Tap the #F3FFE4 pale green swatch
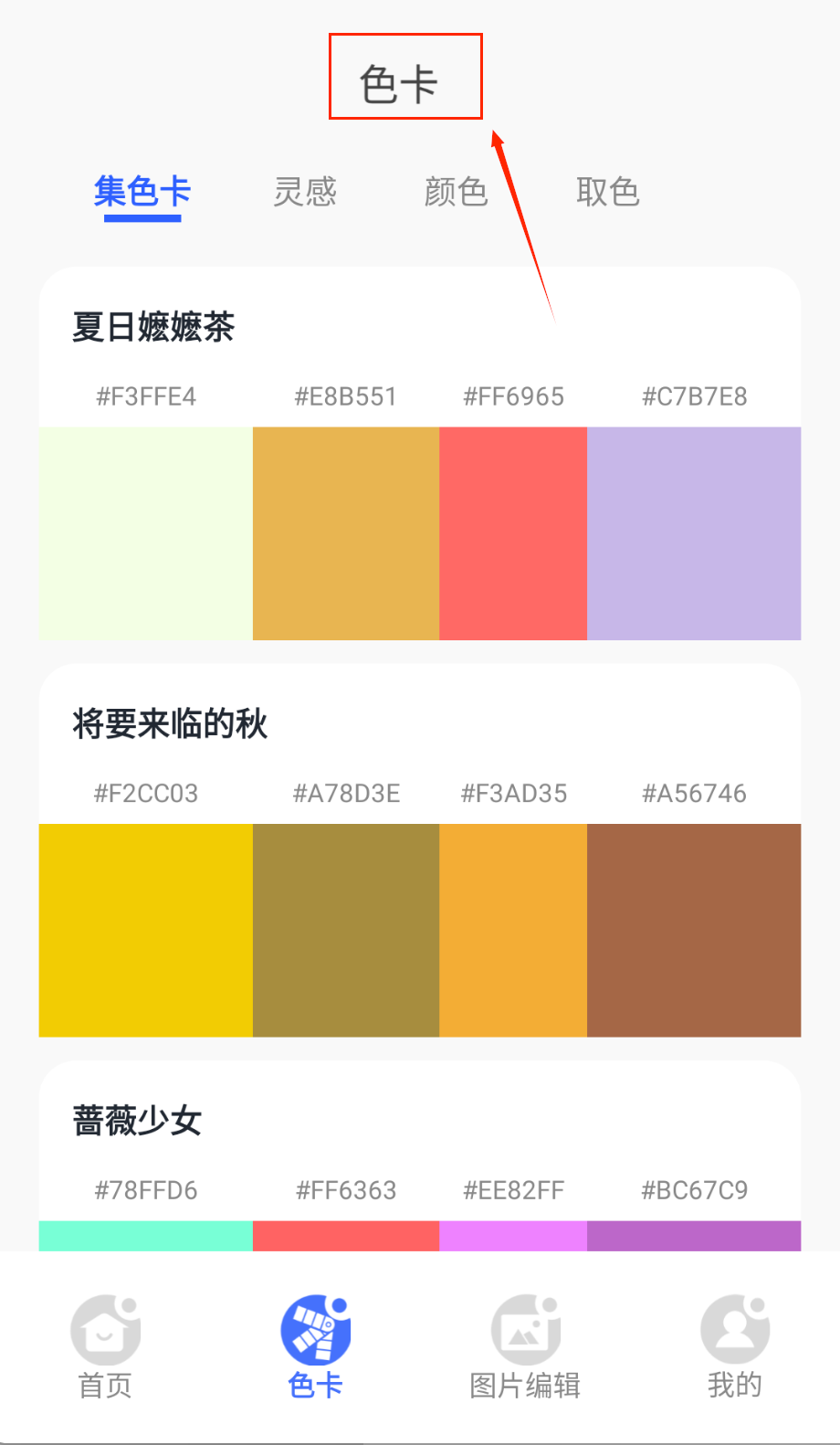 click(x=146, y=533)
